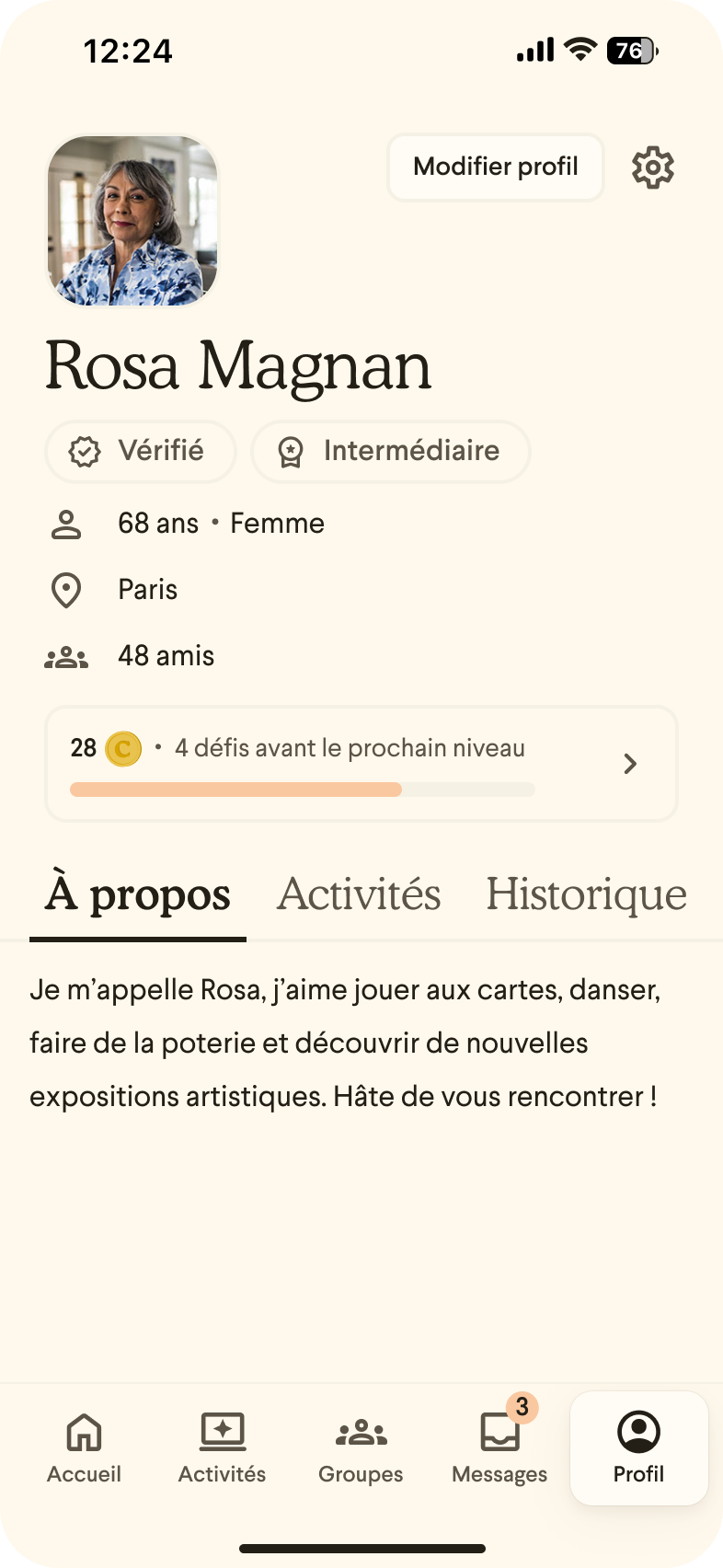Open Messages with 3 unread
The width and height of the screenshot is (723, 1568).
point(499,1448)
